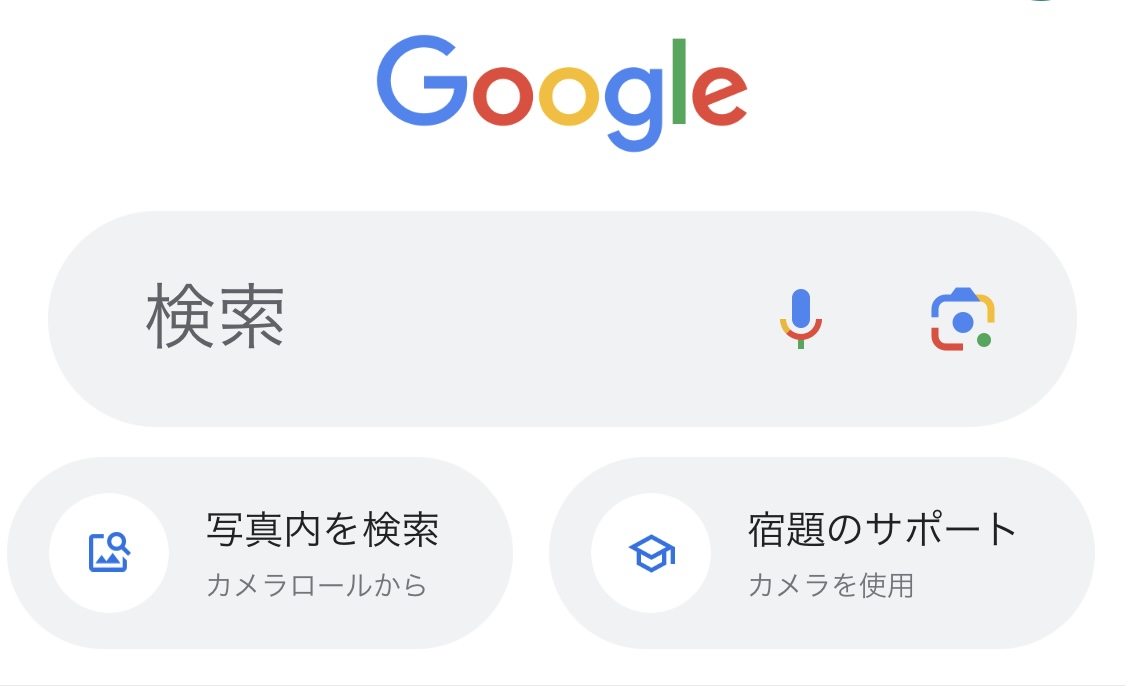Tap the 検索 search box

[400, 319]
